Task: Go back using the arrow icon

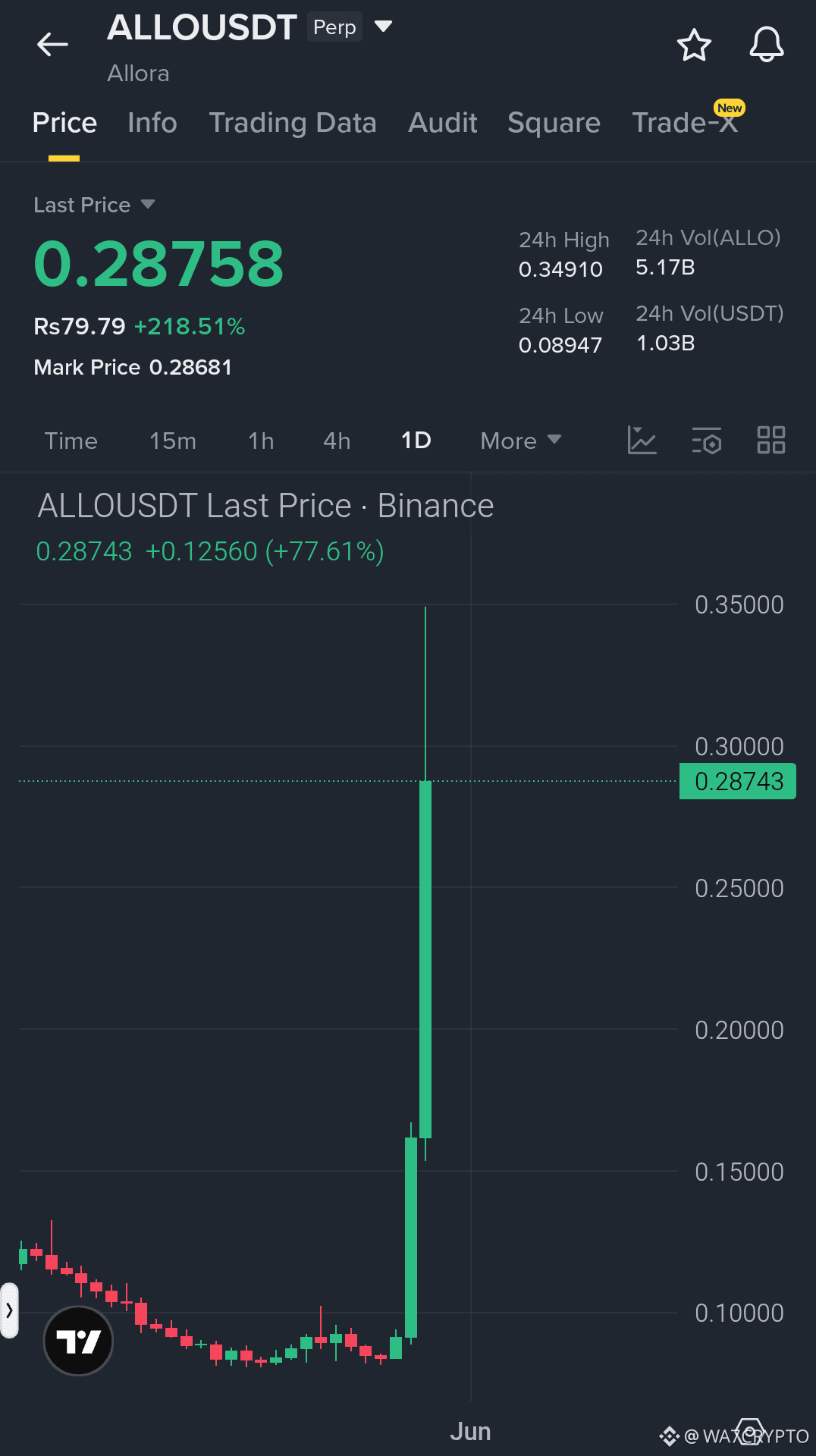Action: point(52,45)
